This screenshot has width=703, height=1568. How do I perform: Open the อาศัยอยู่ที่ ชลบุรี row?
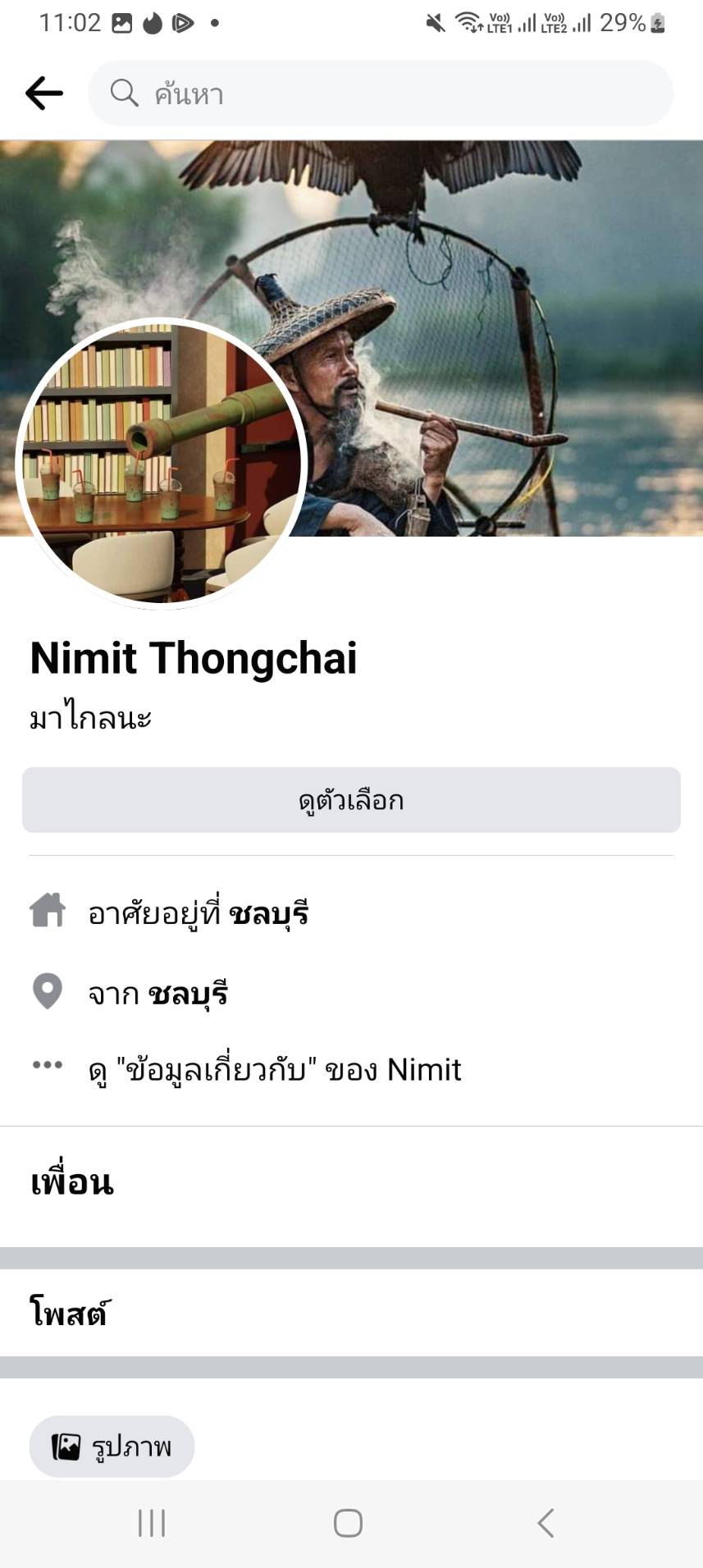click(198, 913)
